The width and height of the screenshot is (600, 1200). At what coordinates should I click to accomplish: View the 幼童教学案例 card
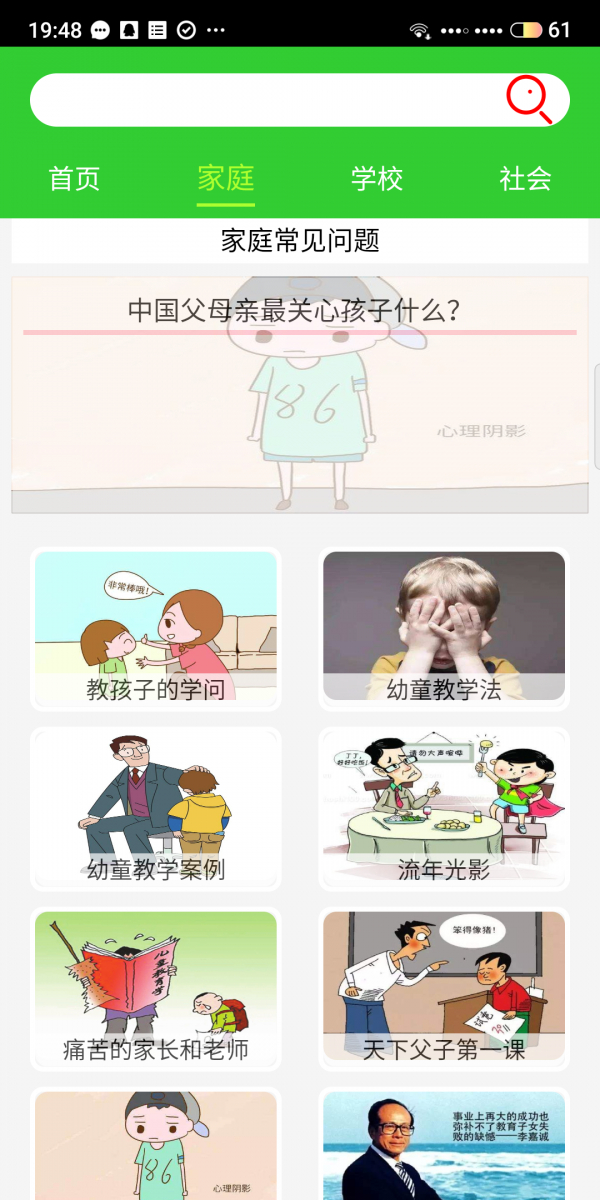point(155,808)
